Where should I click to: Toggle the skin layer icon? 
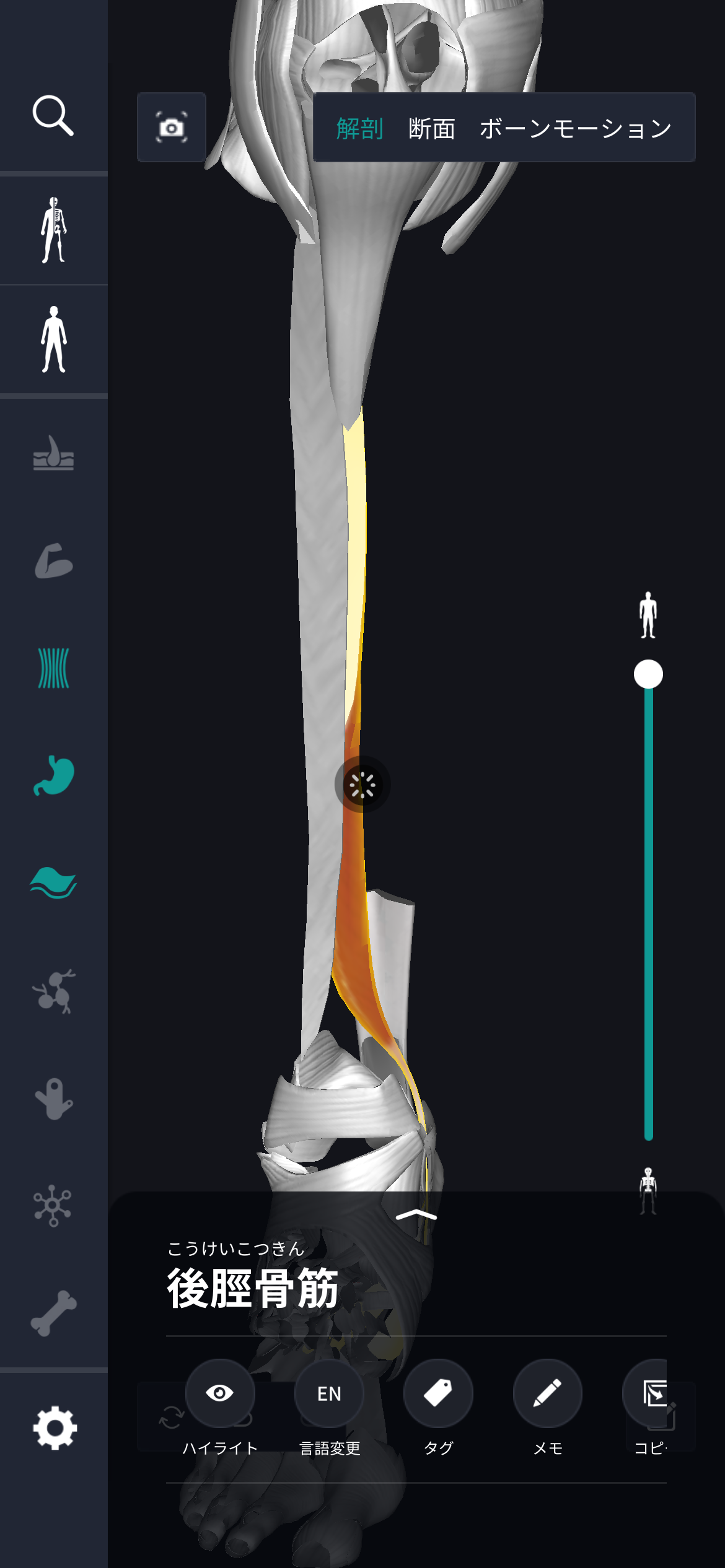[53, 453]
